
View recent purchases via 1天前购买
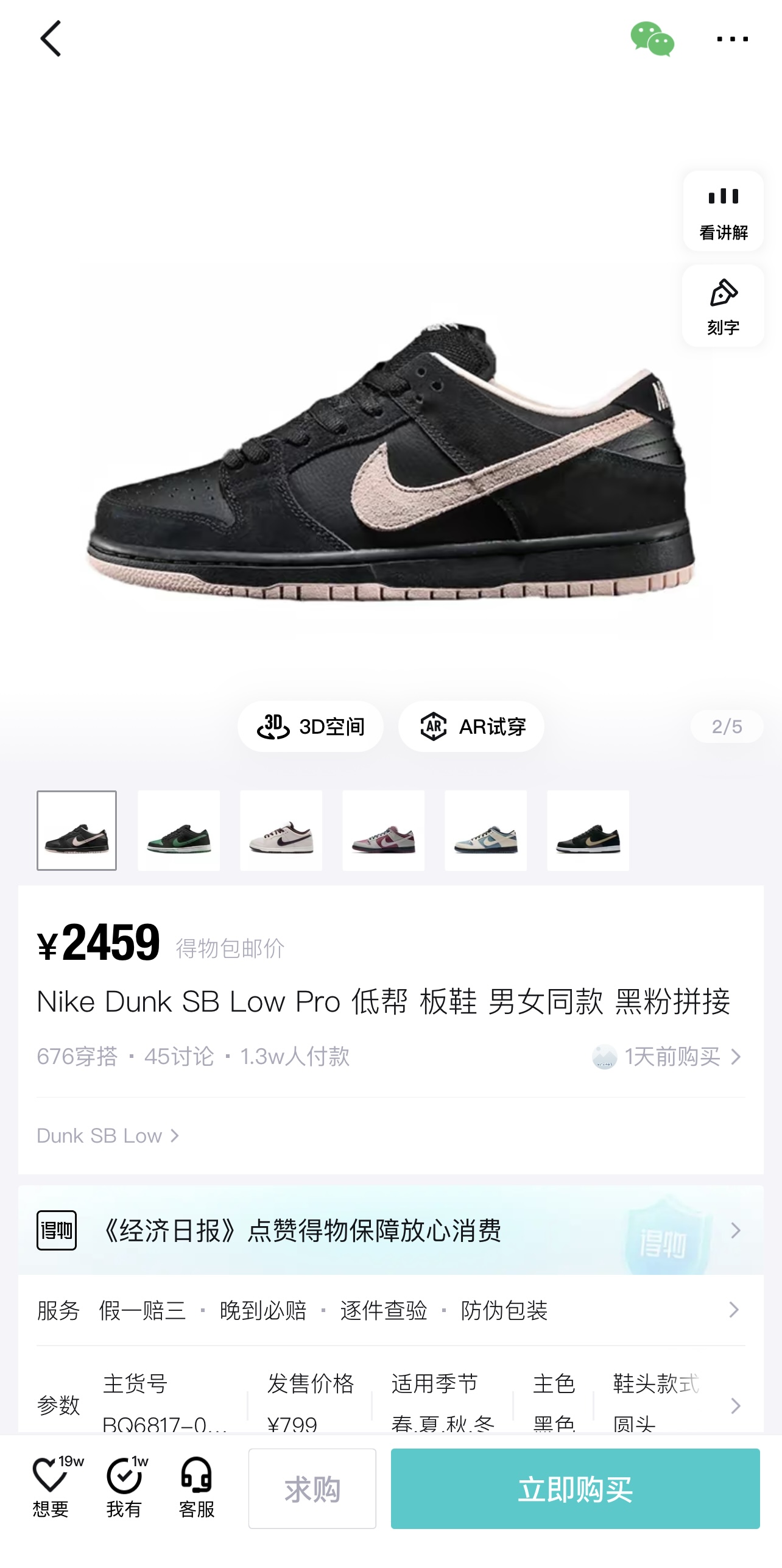coord(667,1056)
